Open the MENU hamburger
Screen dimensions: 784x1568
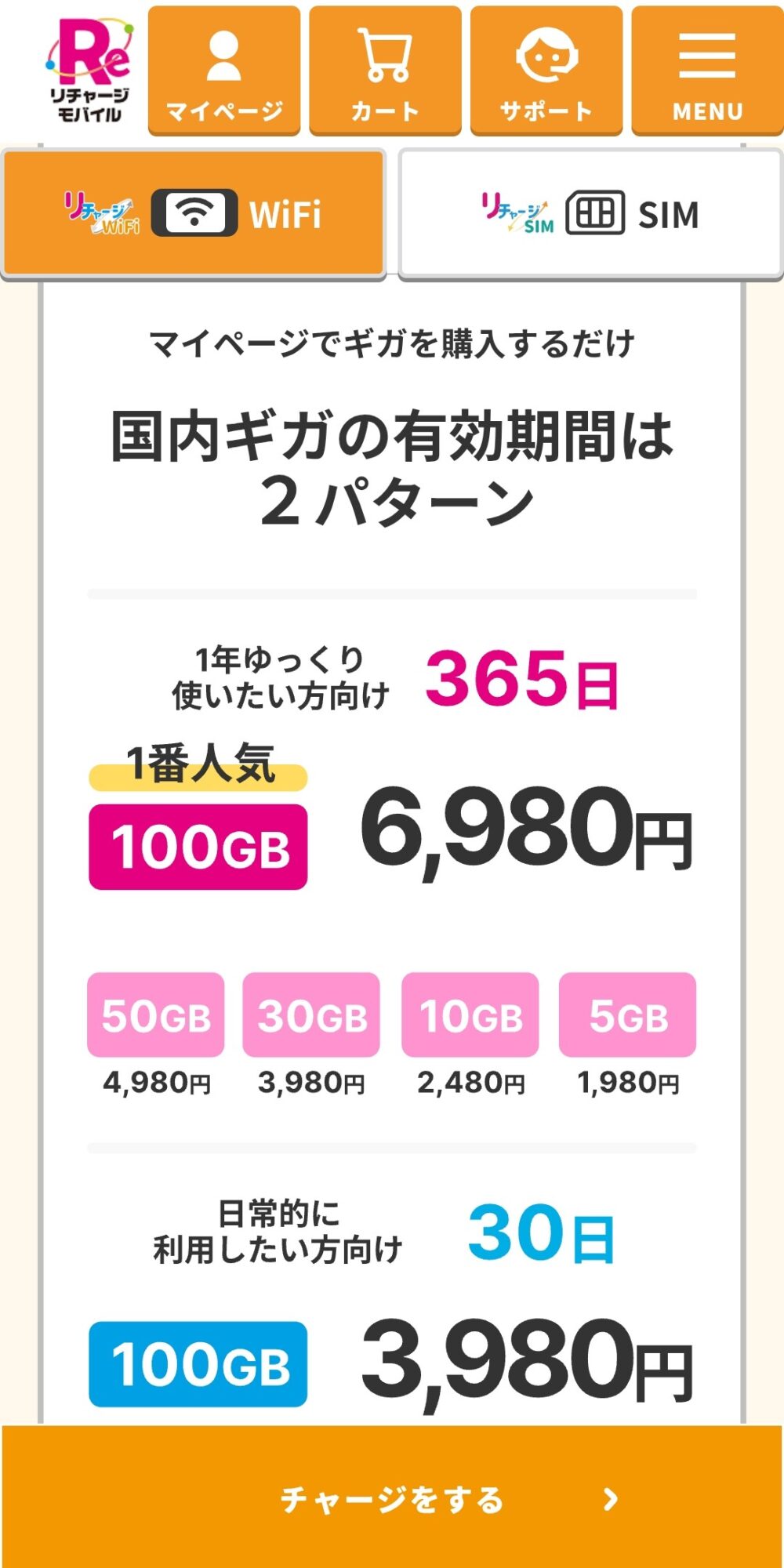(x=707, y=71)
